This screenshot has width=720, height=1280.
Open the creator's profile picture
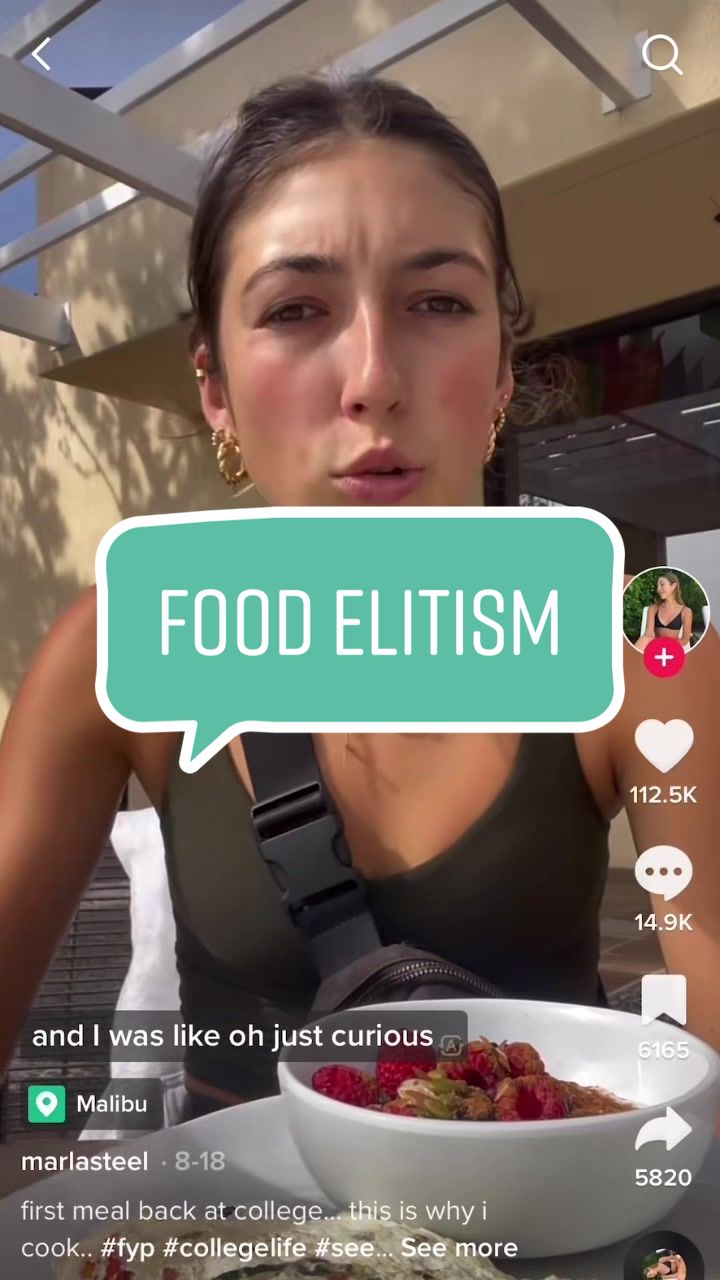(x=665, y=609)
